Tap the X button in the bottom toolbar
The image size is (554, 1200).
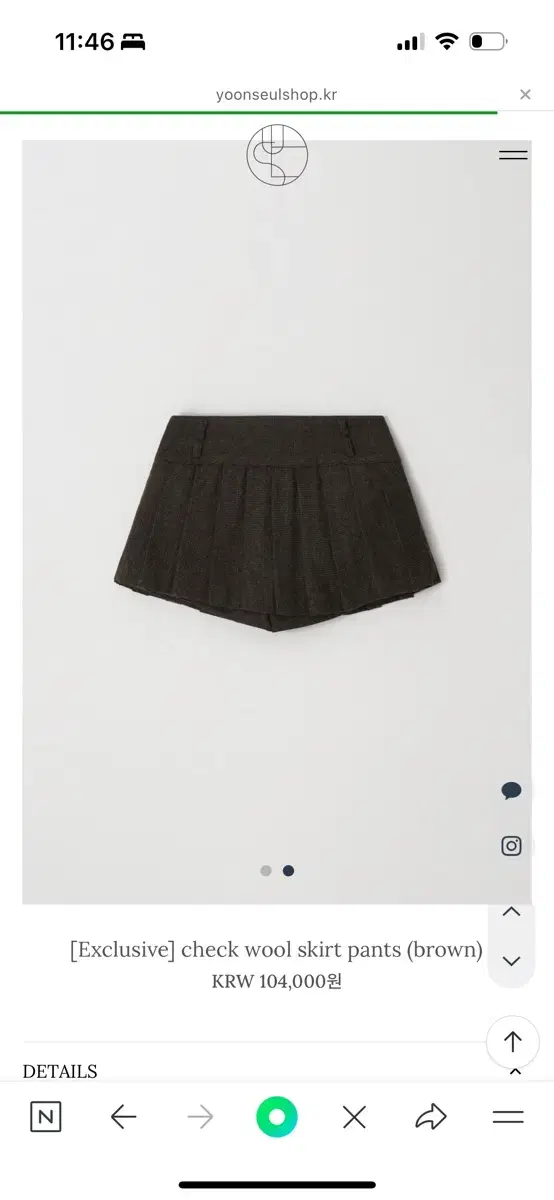pyautogui.click(x=354, y=1117)
